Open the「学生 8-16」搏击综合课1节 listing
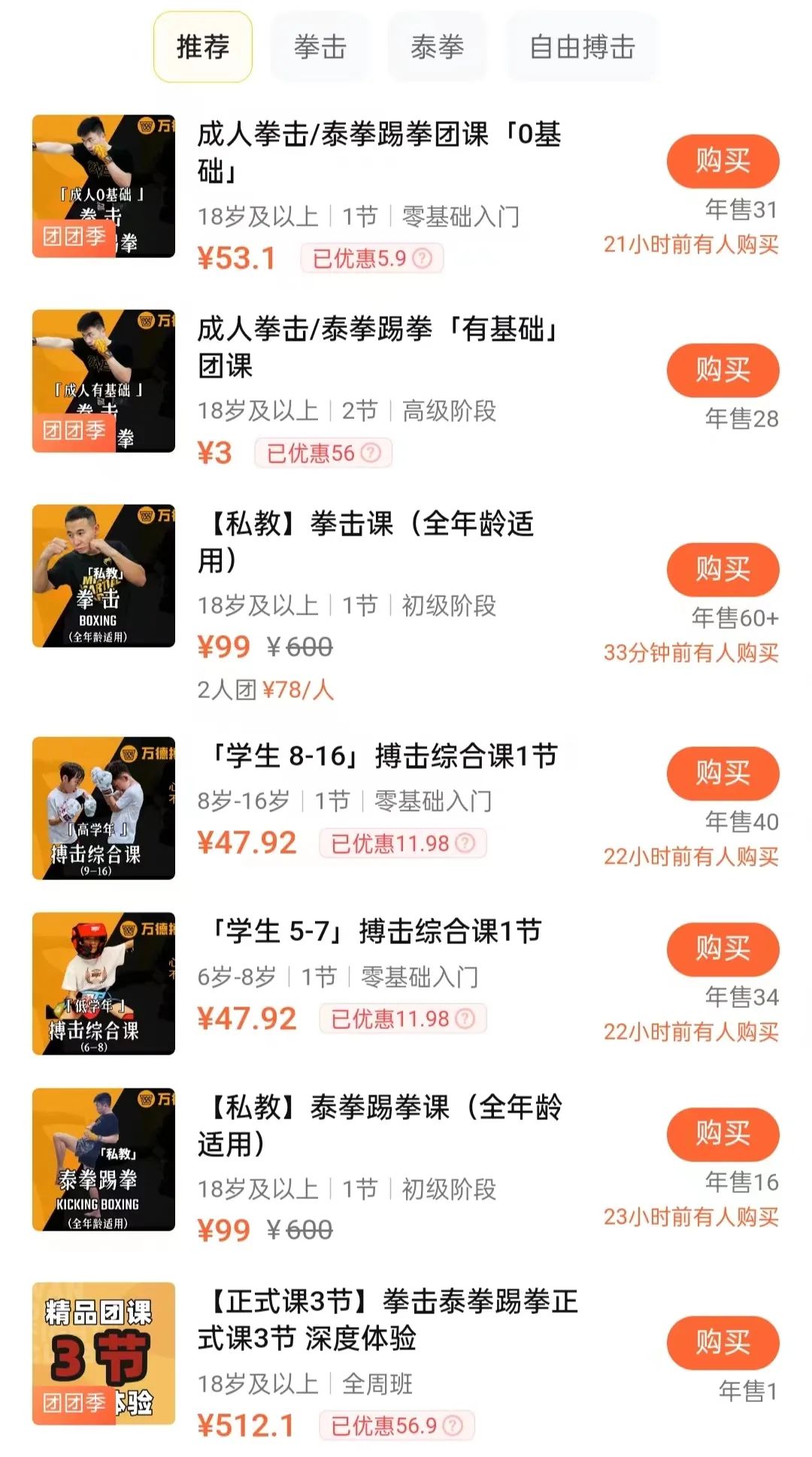Screen dimensions: 812x1457 click(x=382, y=757)
